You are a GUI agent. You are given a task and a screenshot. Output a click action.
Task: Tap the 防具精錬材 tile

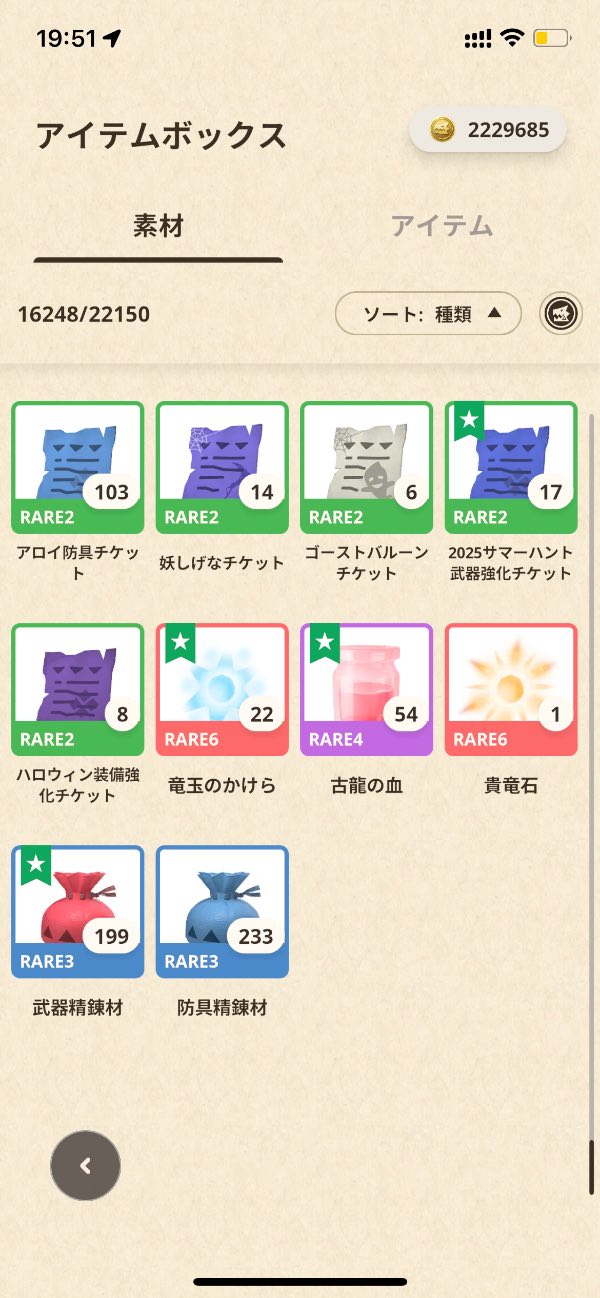click(222, 911)
